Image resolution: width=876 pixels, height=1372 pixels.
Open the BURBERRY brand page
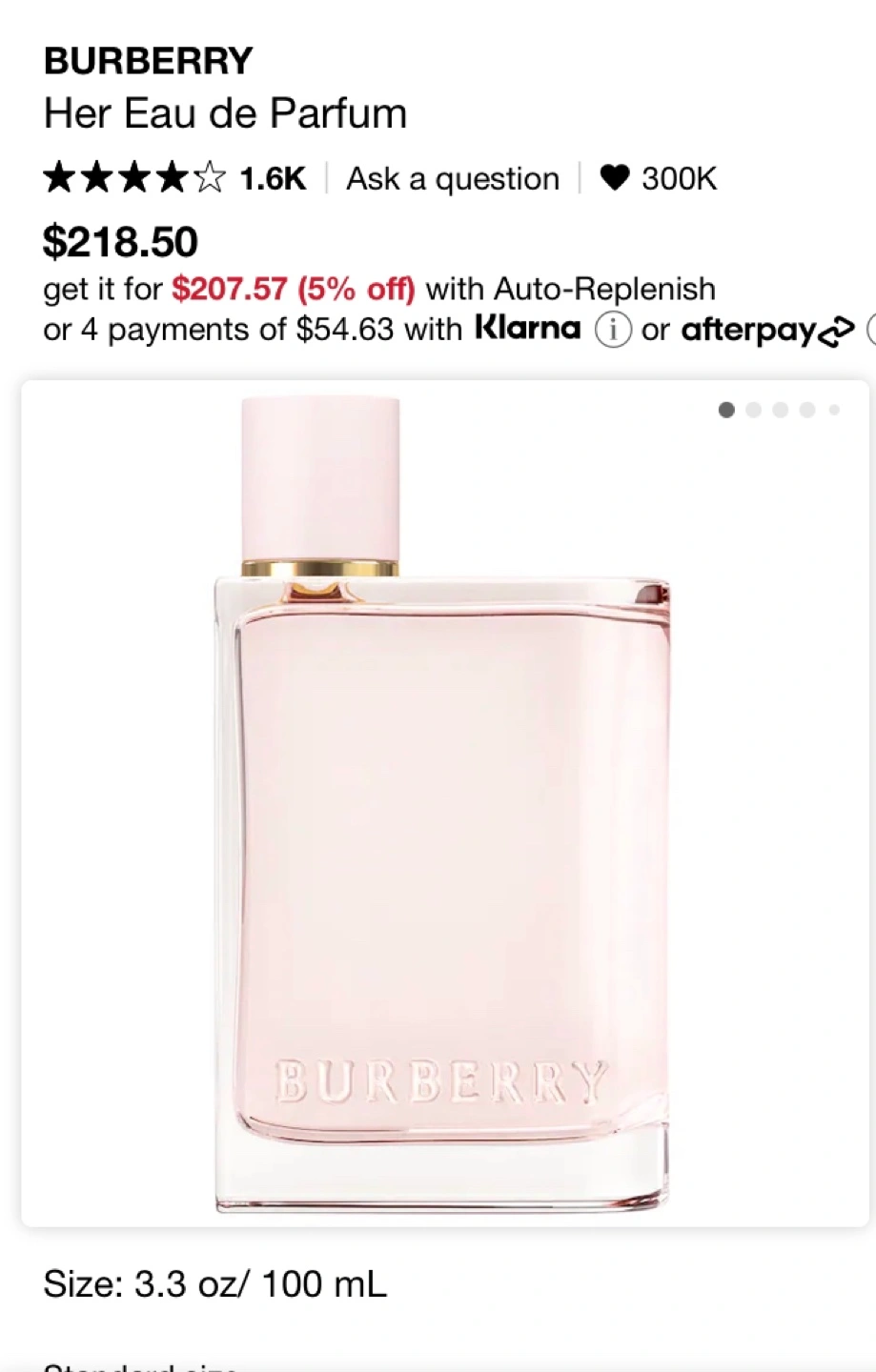[148, 61]
